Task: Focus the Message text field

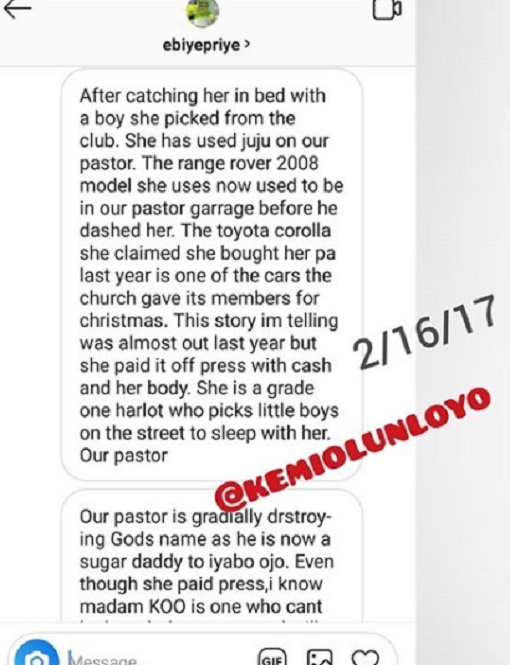Action: coord(157,659)
